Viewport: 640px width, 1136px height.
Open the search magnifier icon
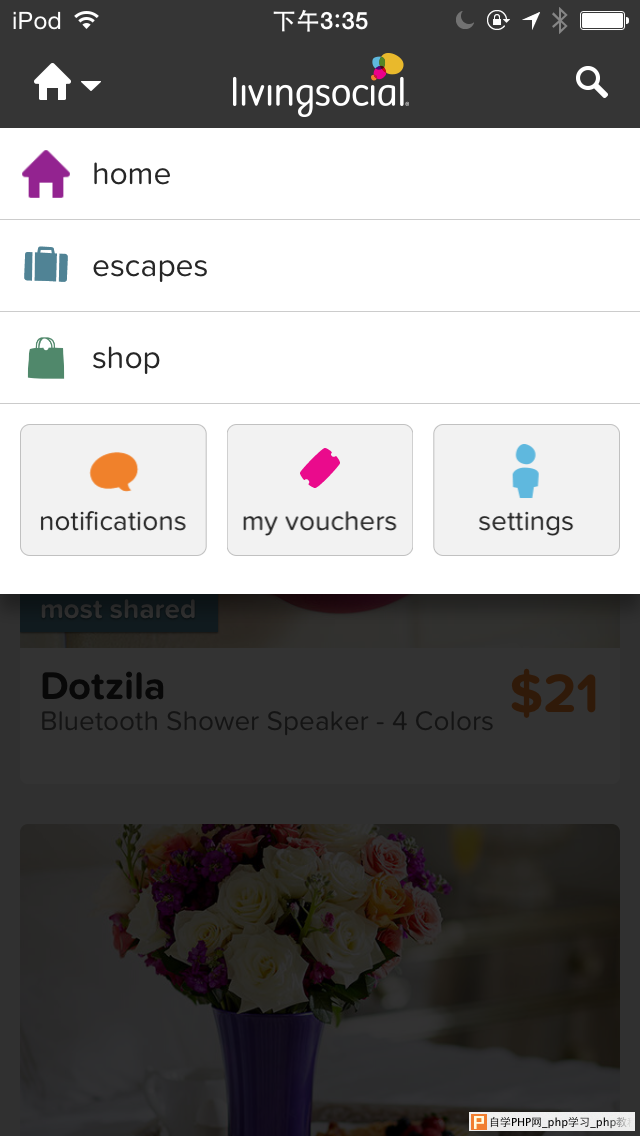click(592, 83)
